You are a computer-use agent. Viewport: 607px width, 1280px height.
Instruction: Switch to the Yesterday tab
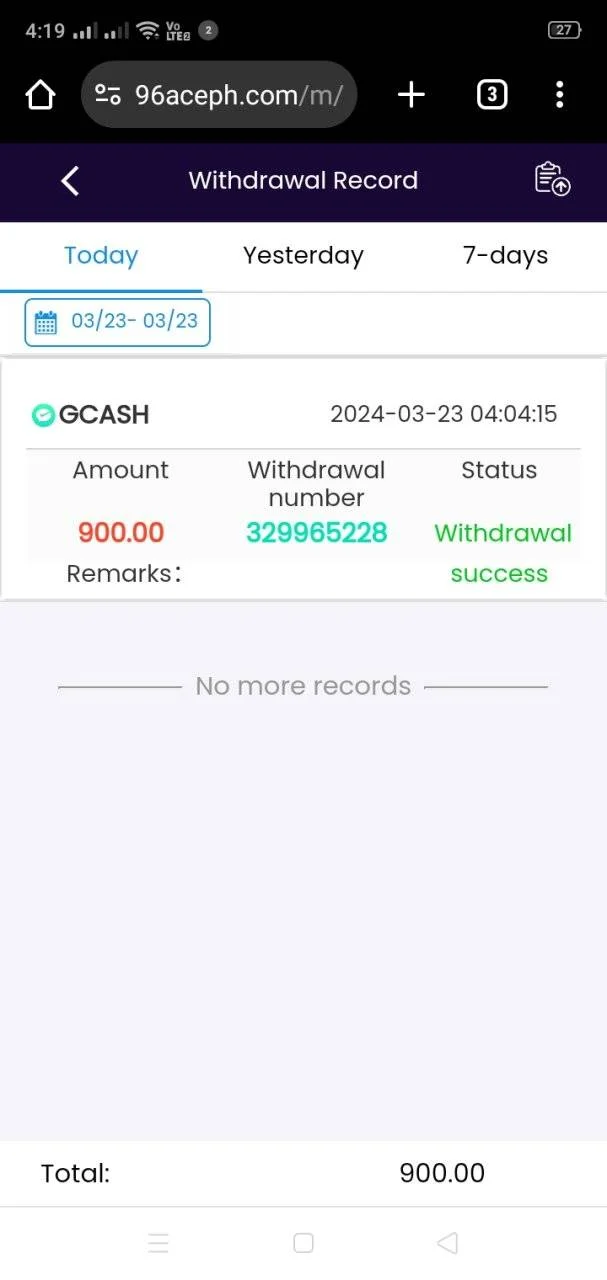pyautogui.click(x=303, y=255)
